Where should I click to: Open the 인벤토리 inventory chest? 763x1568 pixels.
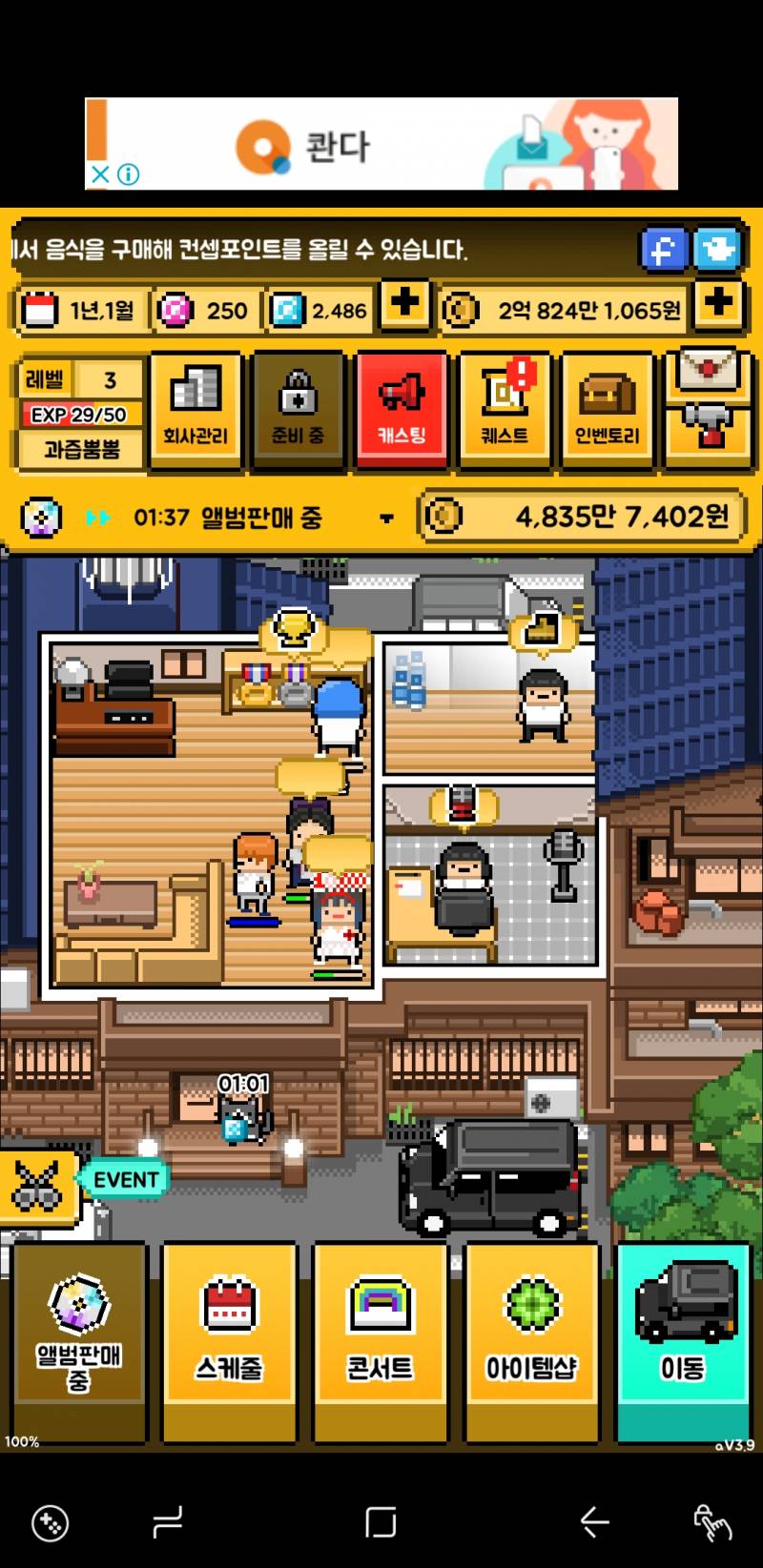[607, 410]
